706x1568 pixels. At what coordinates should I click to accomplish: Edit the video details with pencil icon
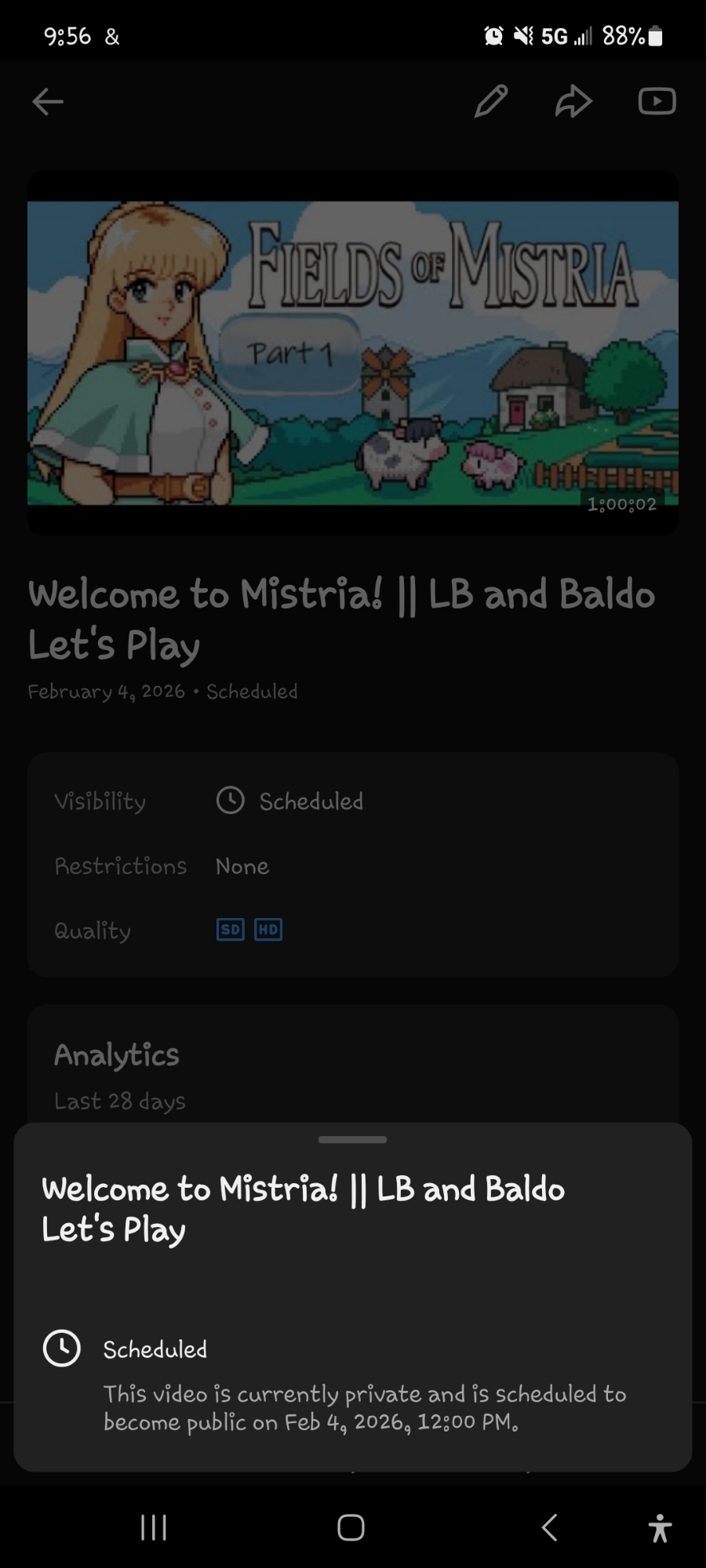[x=491, y=101]
